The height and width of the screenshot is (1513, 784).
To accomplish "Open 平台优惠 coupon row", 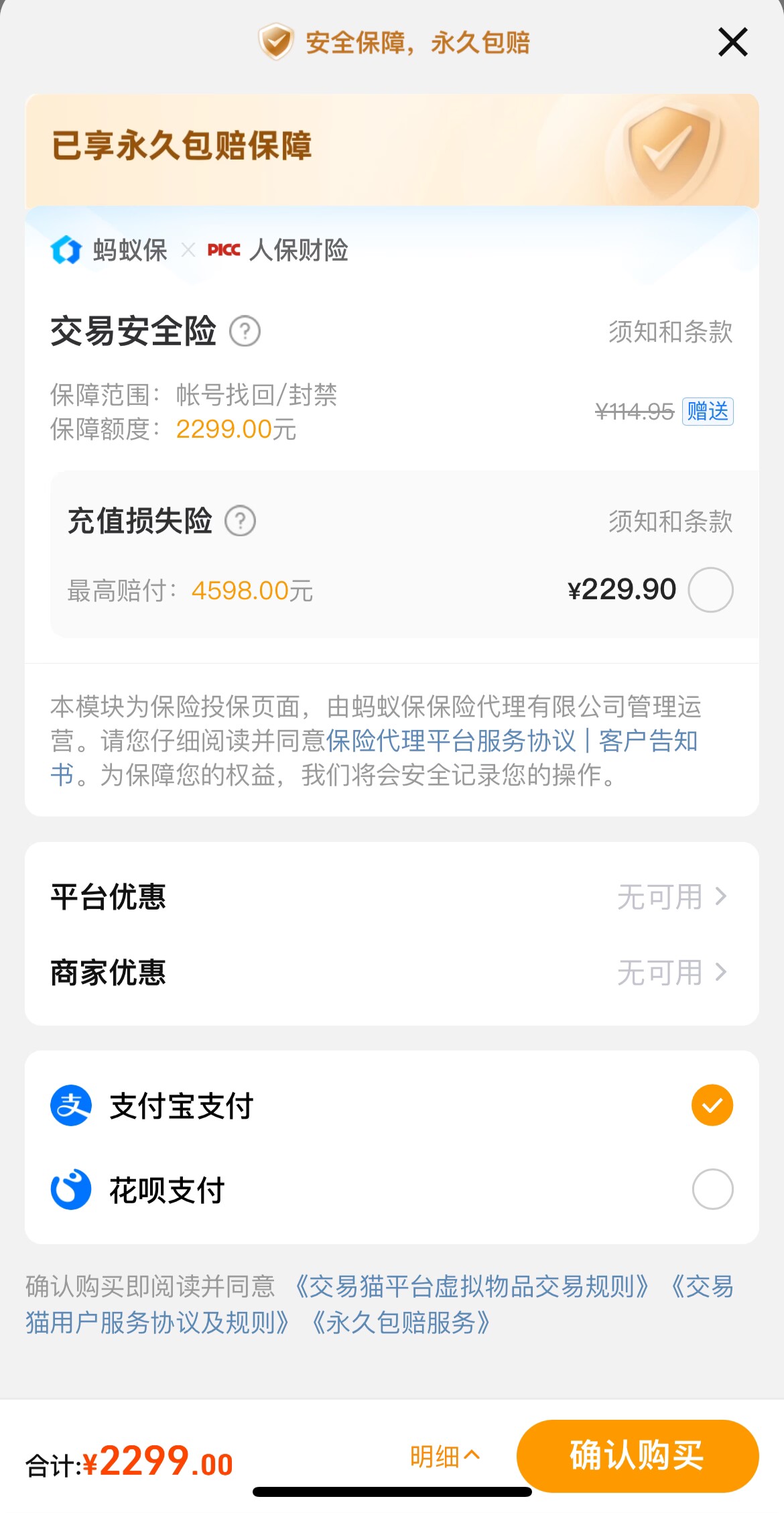I will coord(391,896).
